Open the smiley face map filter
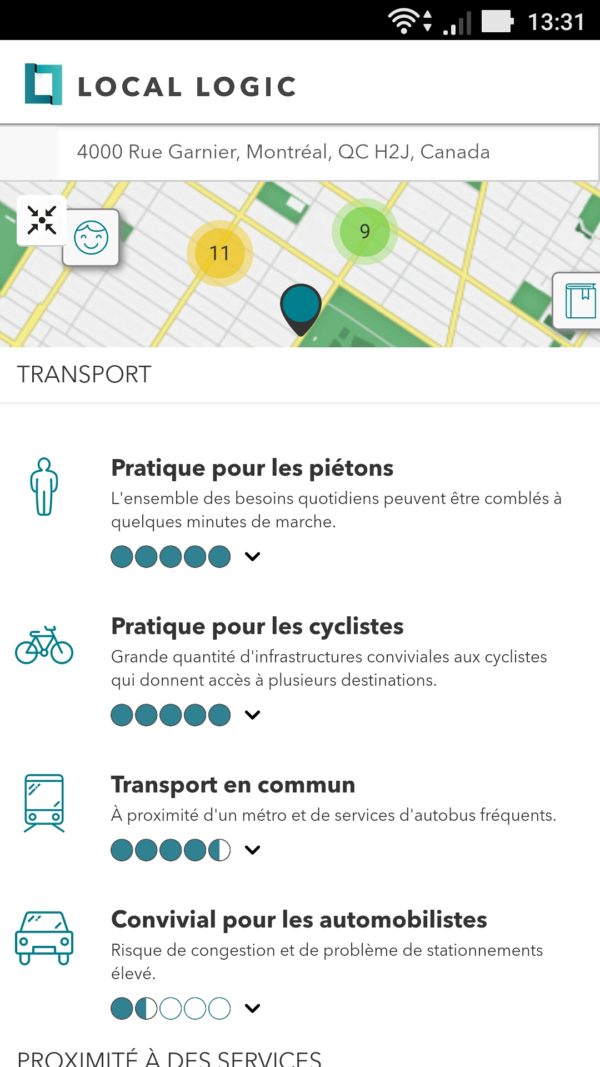The width and height of the screenshot is (600, 1067). 91,238
